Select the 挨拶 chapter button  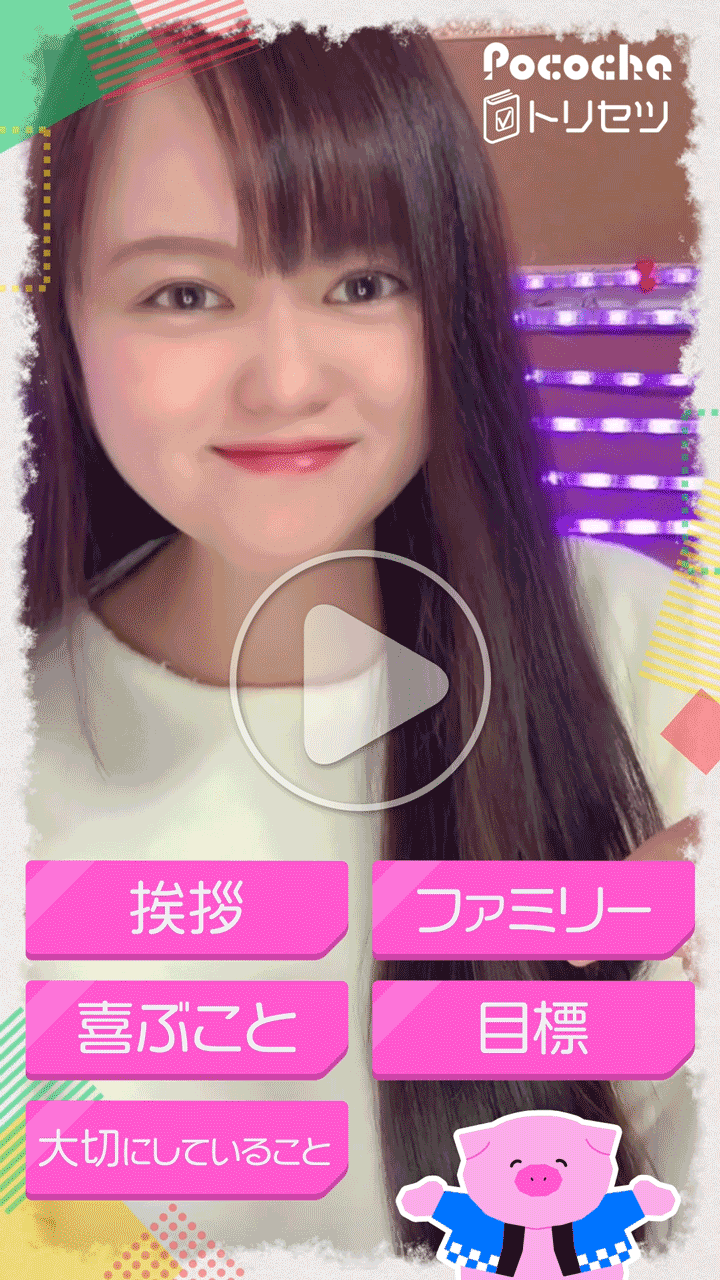187,910
